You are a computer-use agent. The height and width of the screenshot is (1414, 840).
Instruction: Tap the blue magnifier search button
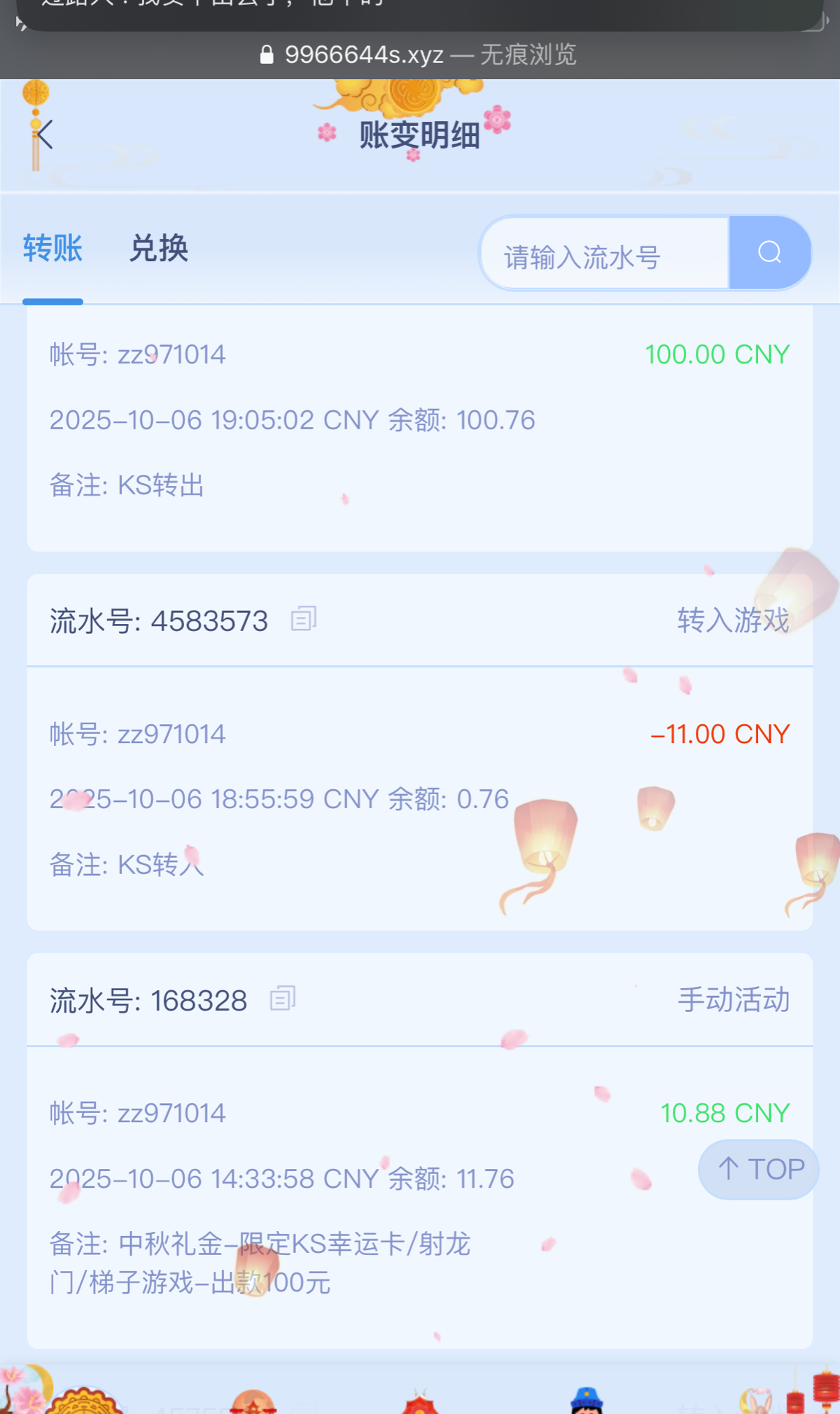pyautogui.click(x=769, y=253)
